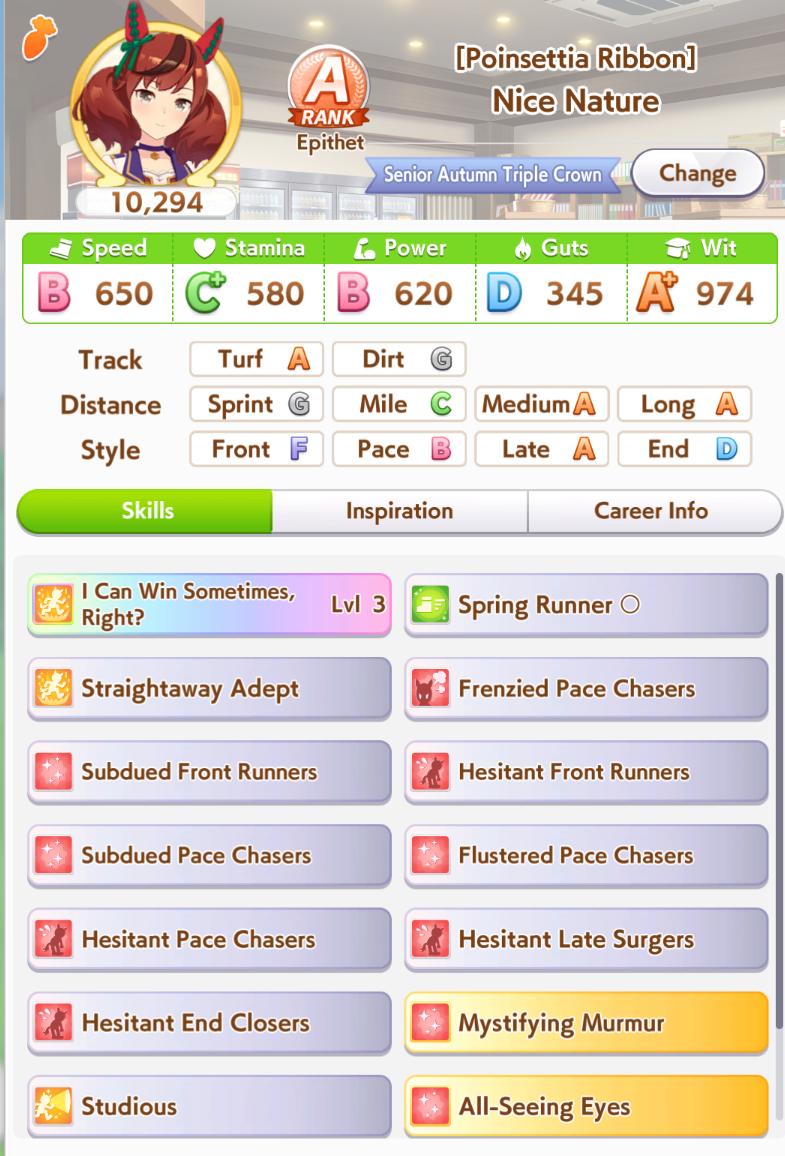Image resolution: width=785 pixels, height=1156 pixels.
Task: View the Flustered Pace Chasers skill
Action: 587,855
